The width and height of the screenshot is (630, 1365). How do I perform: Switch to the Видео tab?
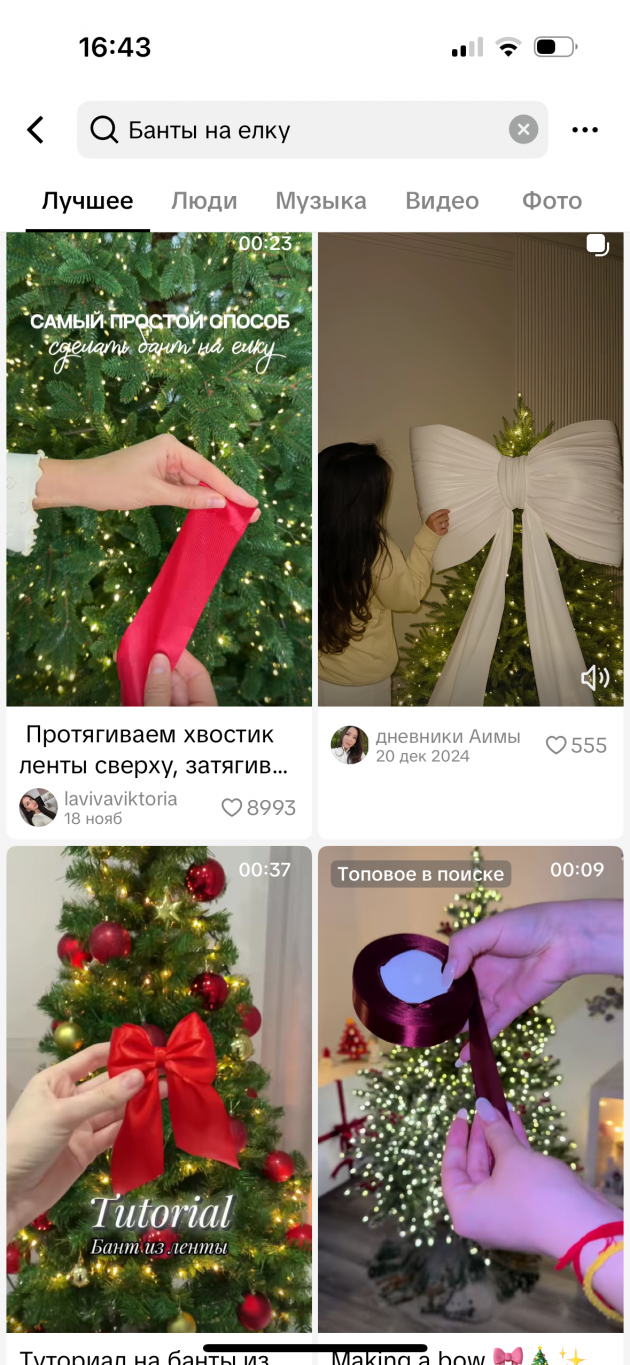442,201
